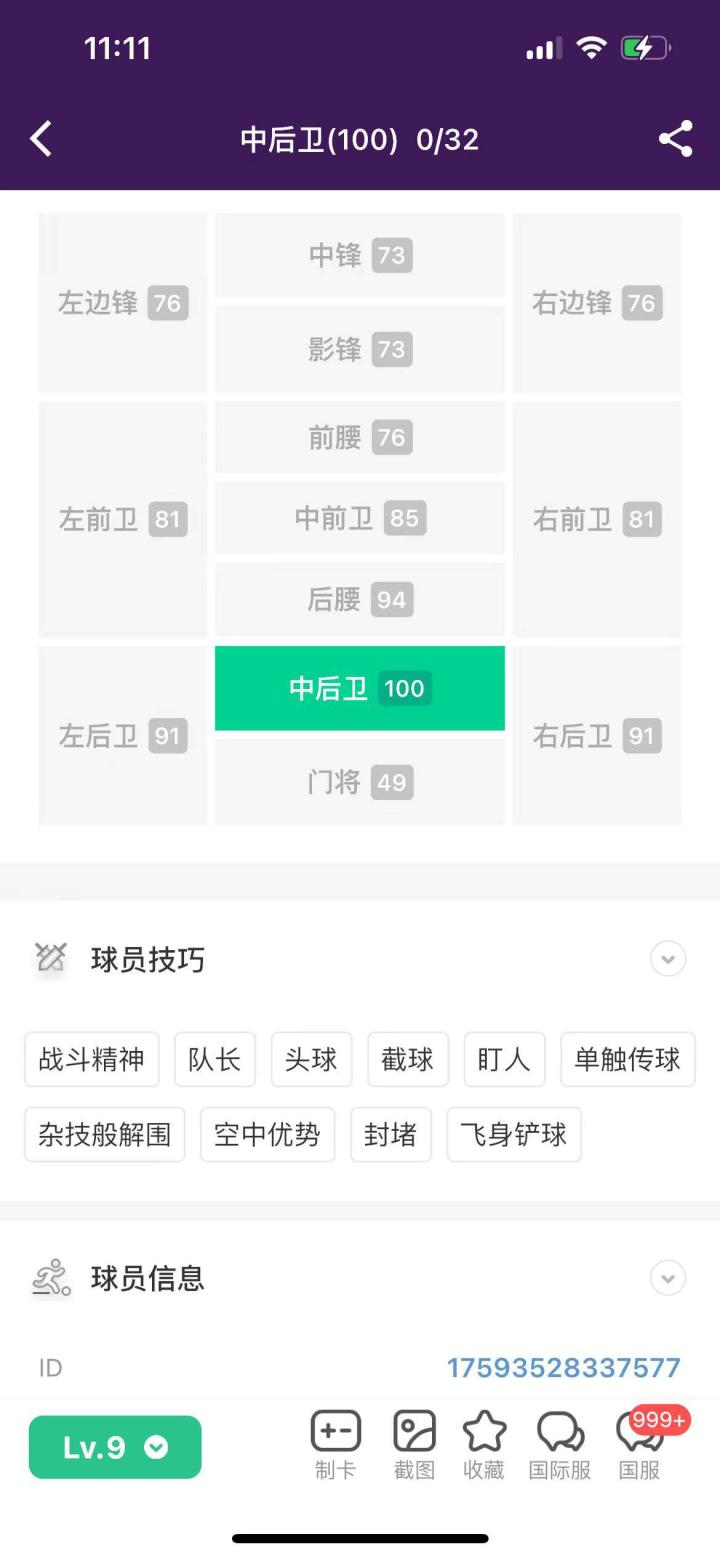Image resolution: width=720 pixels, height=1558 pixels.
Task: Select the 右边锋 76 position tile
Action: 597,303
